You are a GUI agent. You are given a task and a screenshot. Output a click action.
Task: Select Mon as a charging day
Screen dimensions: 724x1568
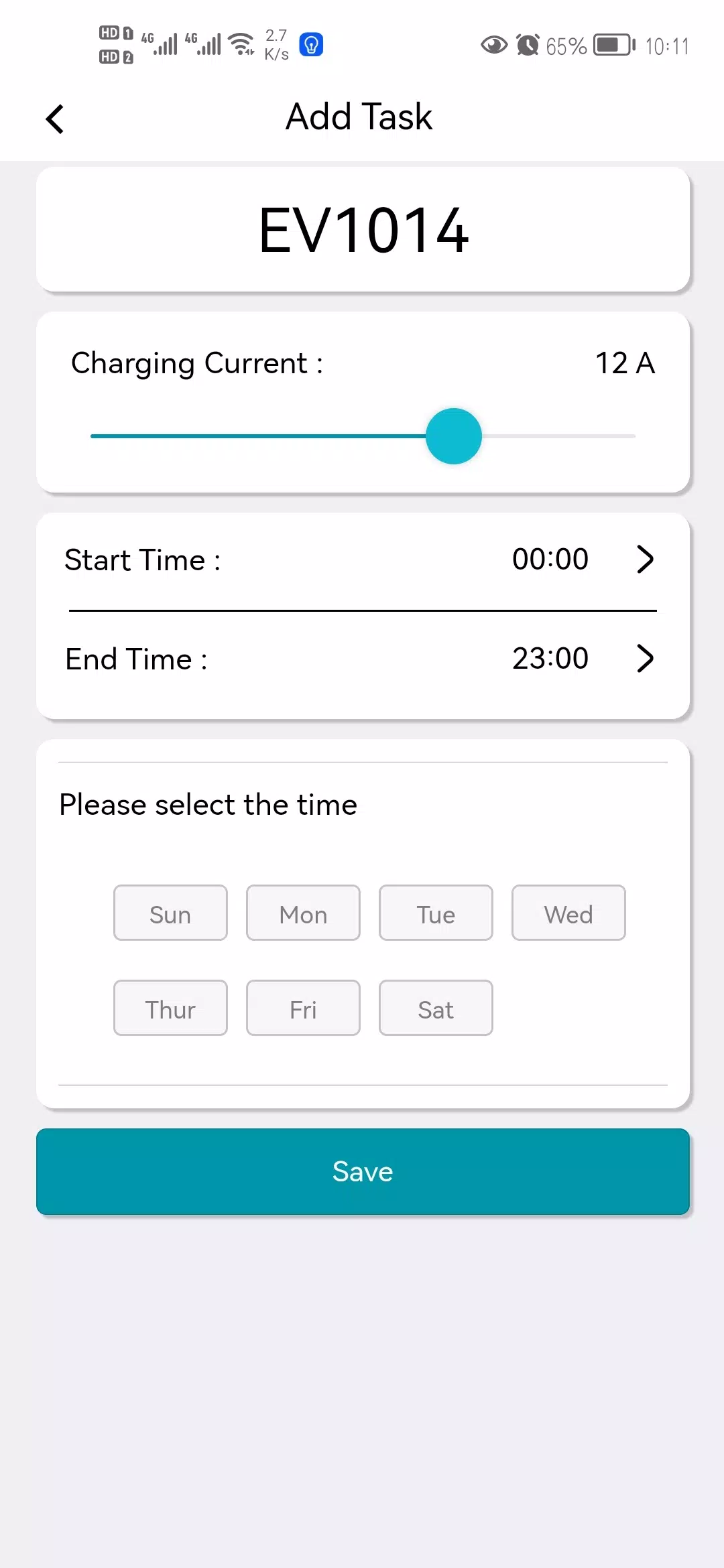[303, 913]
